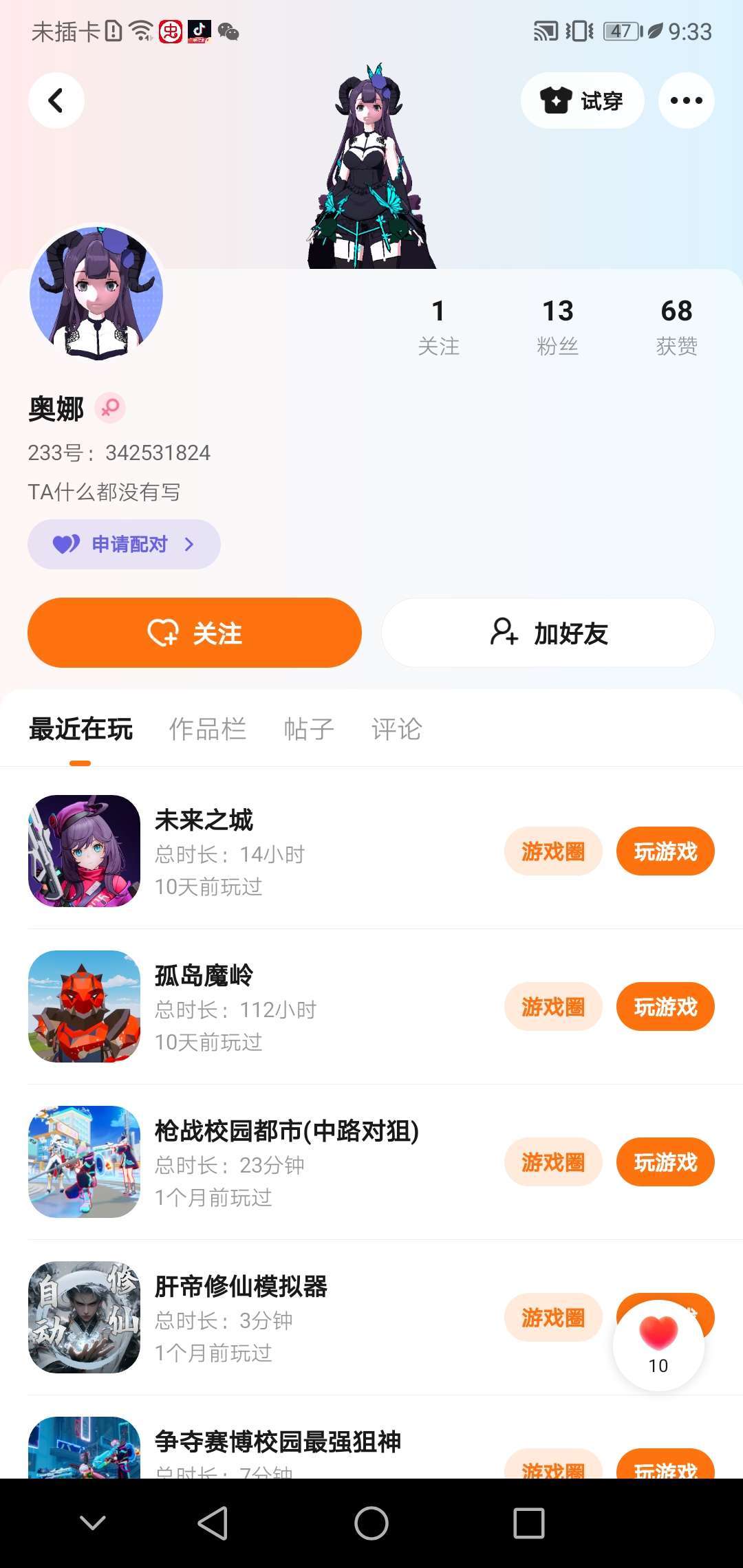Select the 最近在玩 tab
Viewport: 743px width, 1568px height.
(x=80, y=729)
